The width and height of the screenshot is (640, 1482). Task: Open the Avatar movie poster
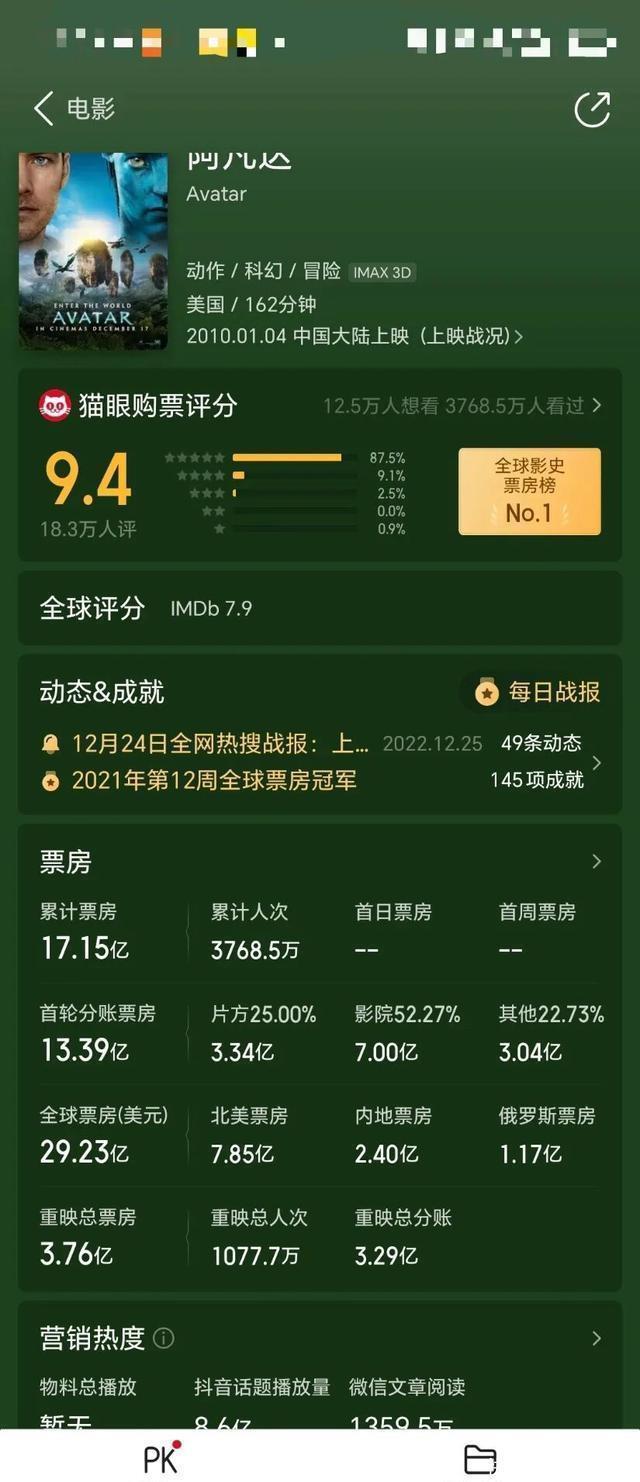(x=93, y=250)
